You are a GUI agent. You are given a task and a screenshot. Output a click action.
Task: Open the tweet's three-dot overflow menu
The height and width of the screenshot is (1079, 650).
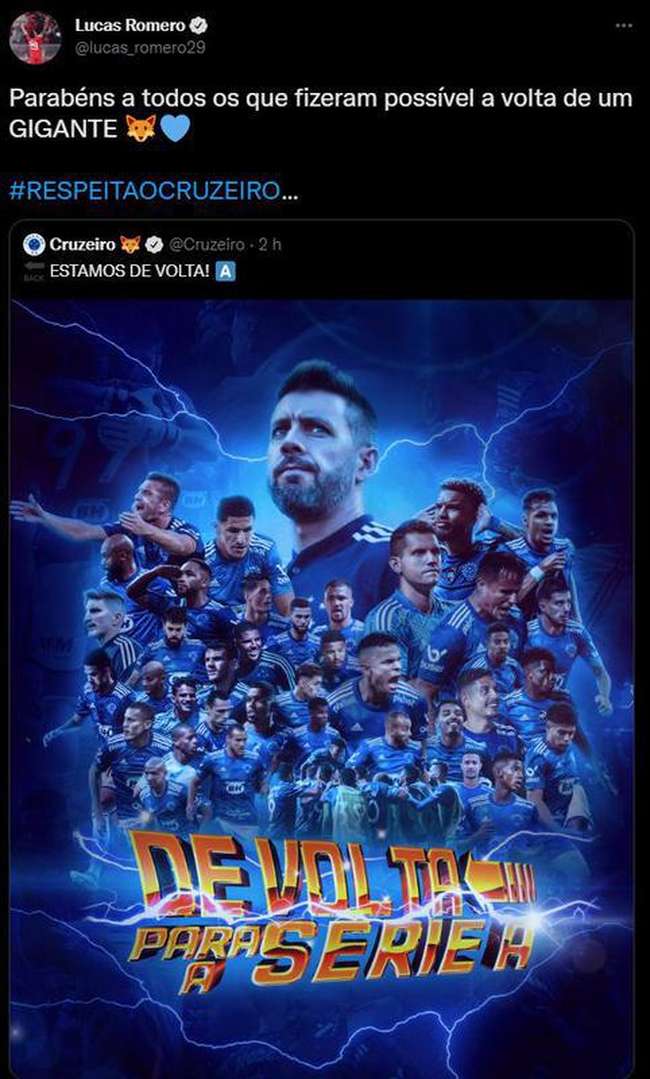coord(625,24)
